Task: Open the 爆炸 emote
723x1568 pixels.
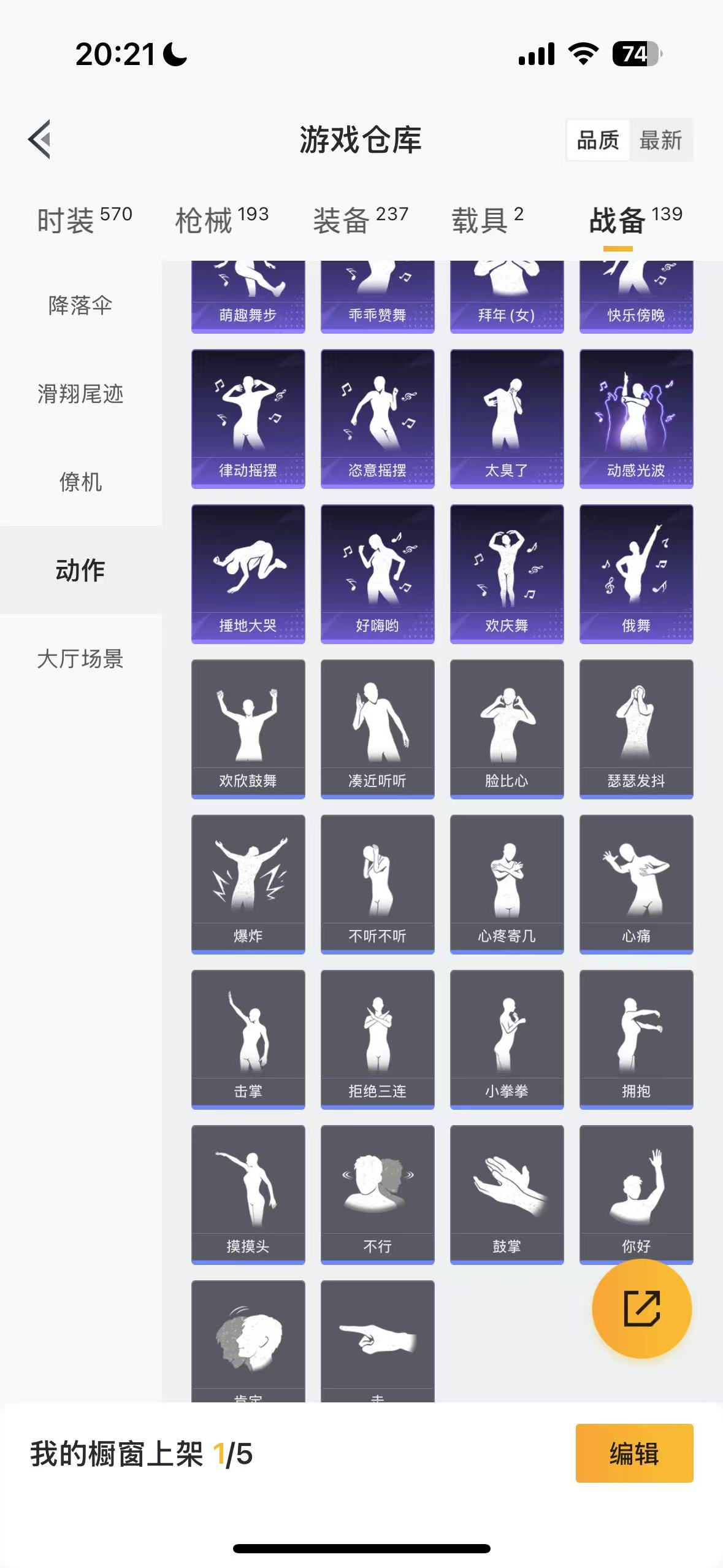Action: (248, 884)
